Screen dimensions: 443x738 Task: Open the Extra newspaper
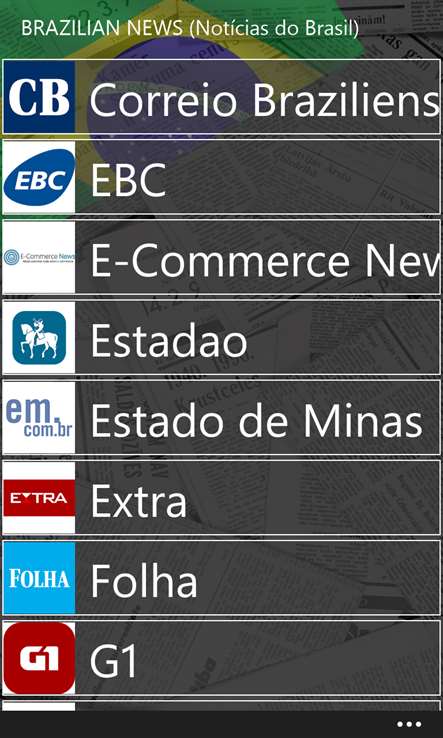click(x=221, y=498)
